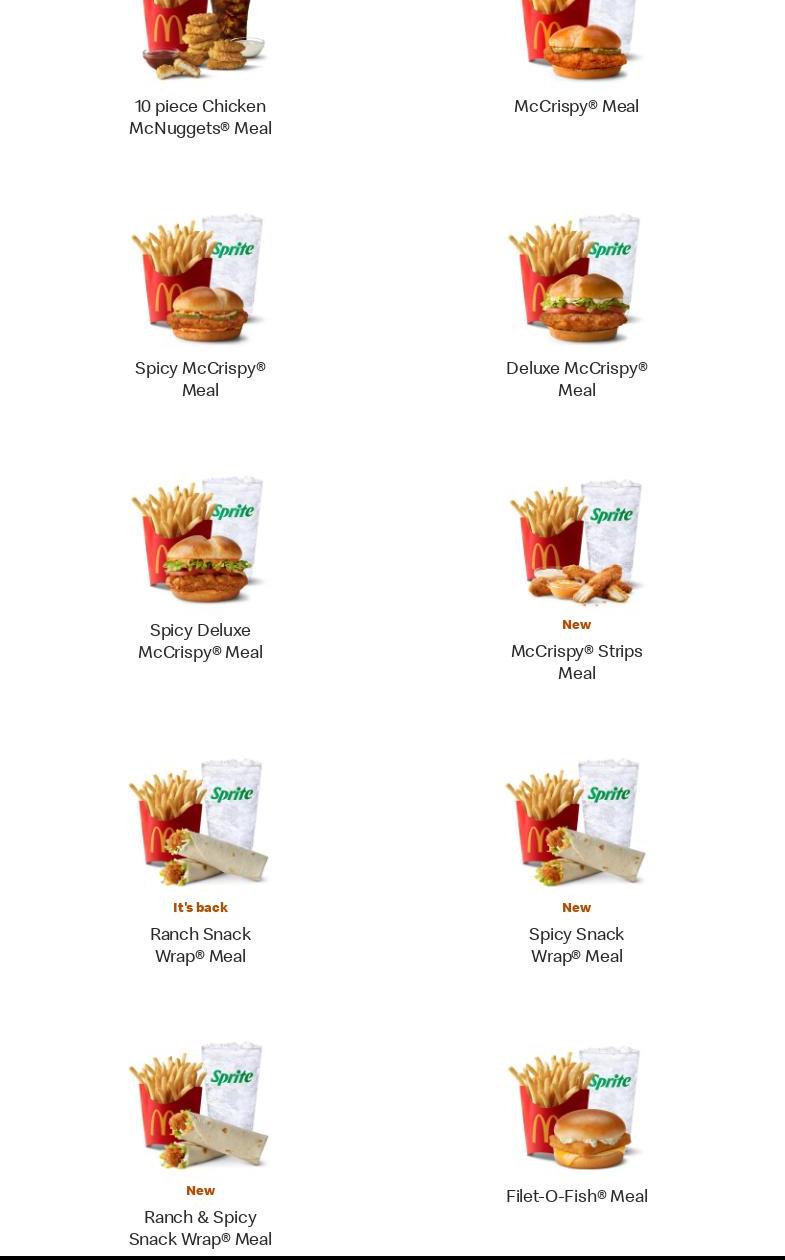Open the Spicy McCrispy Meal link
The image size is (785, 1260).
200,379
